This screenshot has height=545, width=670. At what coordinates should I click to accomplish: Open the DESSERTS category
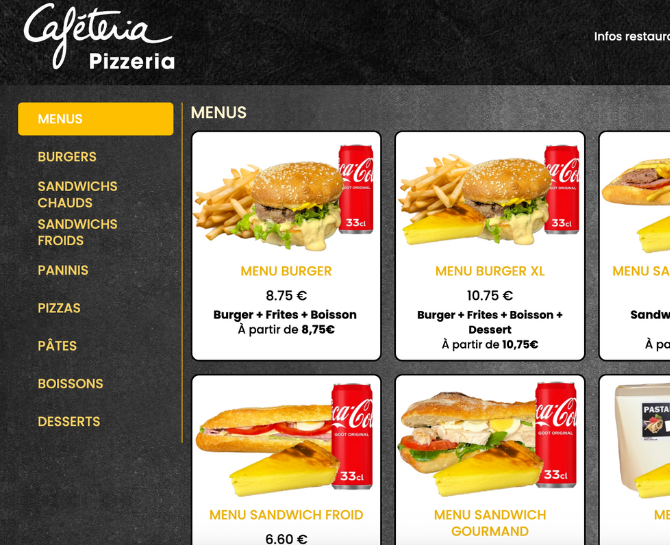(x=69, y=422)
